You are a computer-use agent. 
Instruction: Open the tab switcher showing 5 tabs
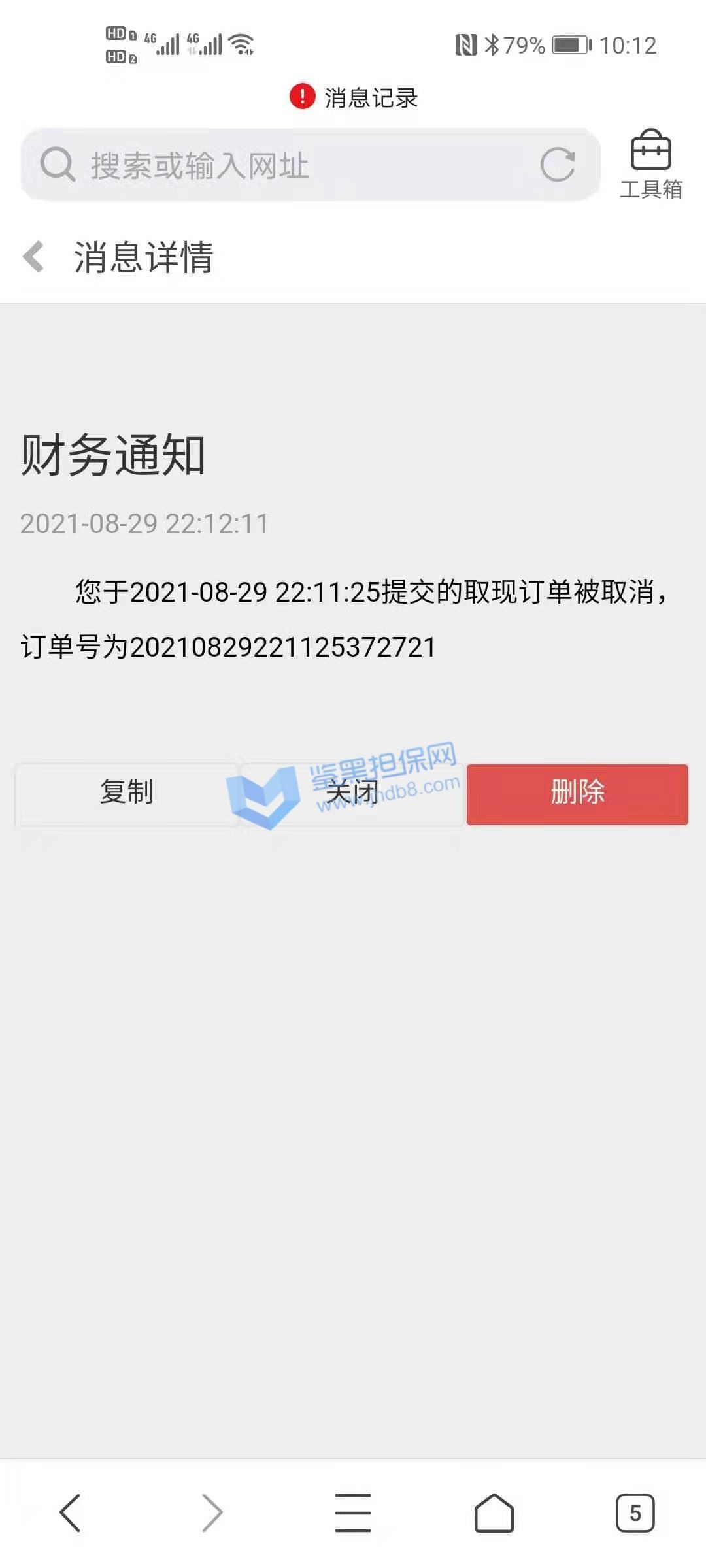coord(635,1512)
